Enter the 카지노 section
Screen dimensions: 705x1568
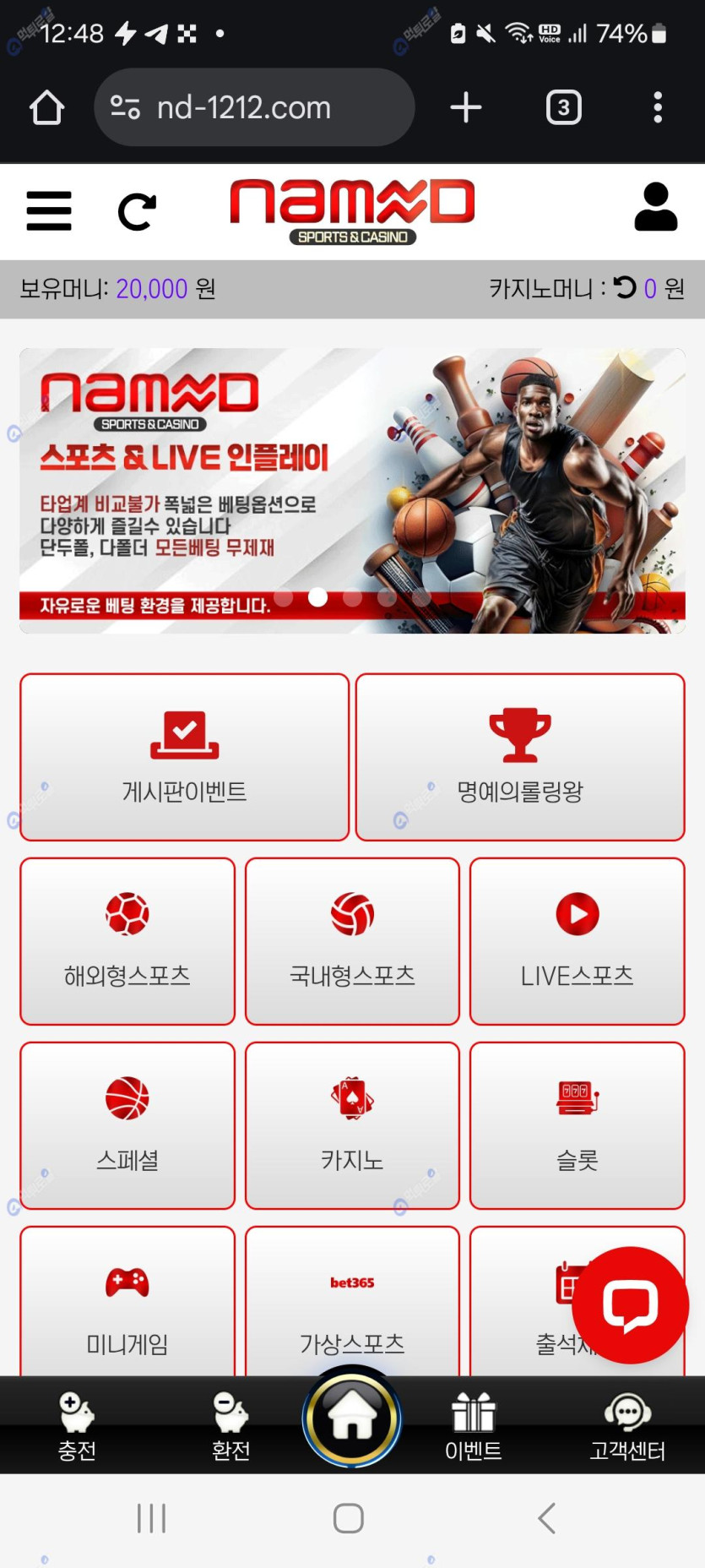352,1124
